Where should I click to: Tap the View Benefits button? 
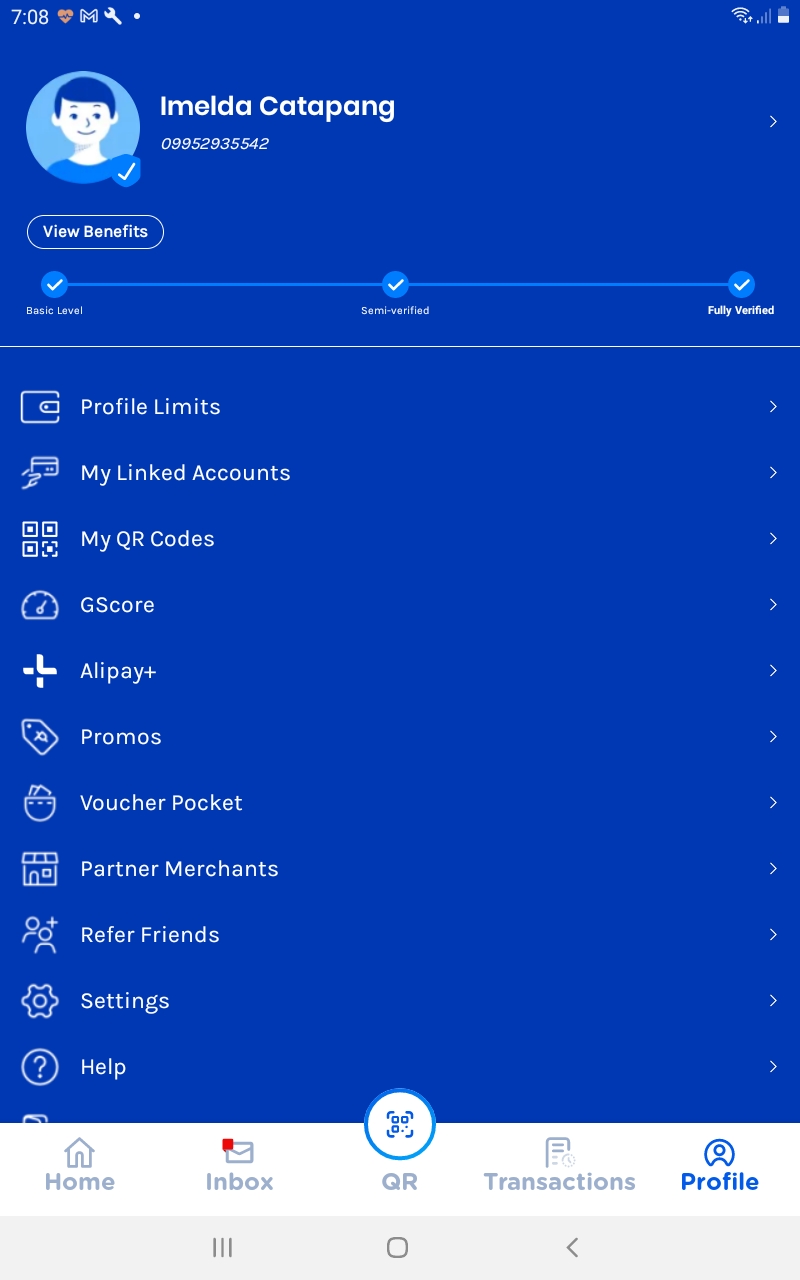click(95, 232)
